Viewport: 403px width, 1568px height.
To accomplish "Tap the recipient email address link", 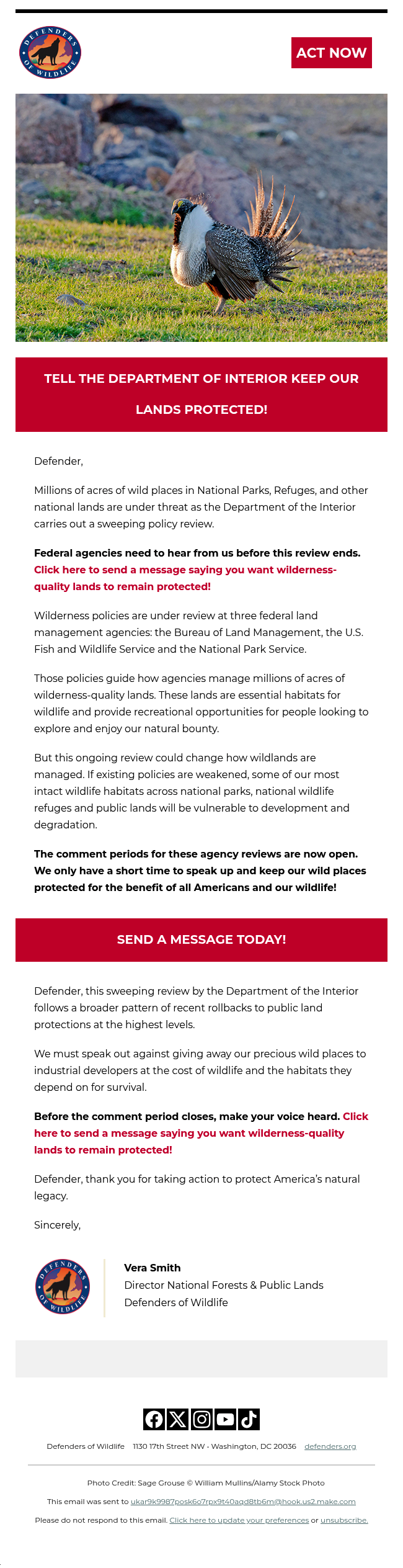I will pos(243,1501).
